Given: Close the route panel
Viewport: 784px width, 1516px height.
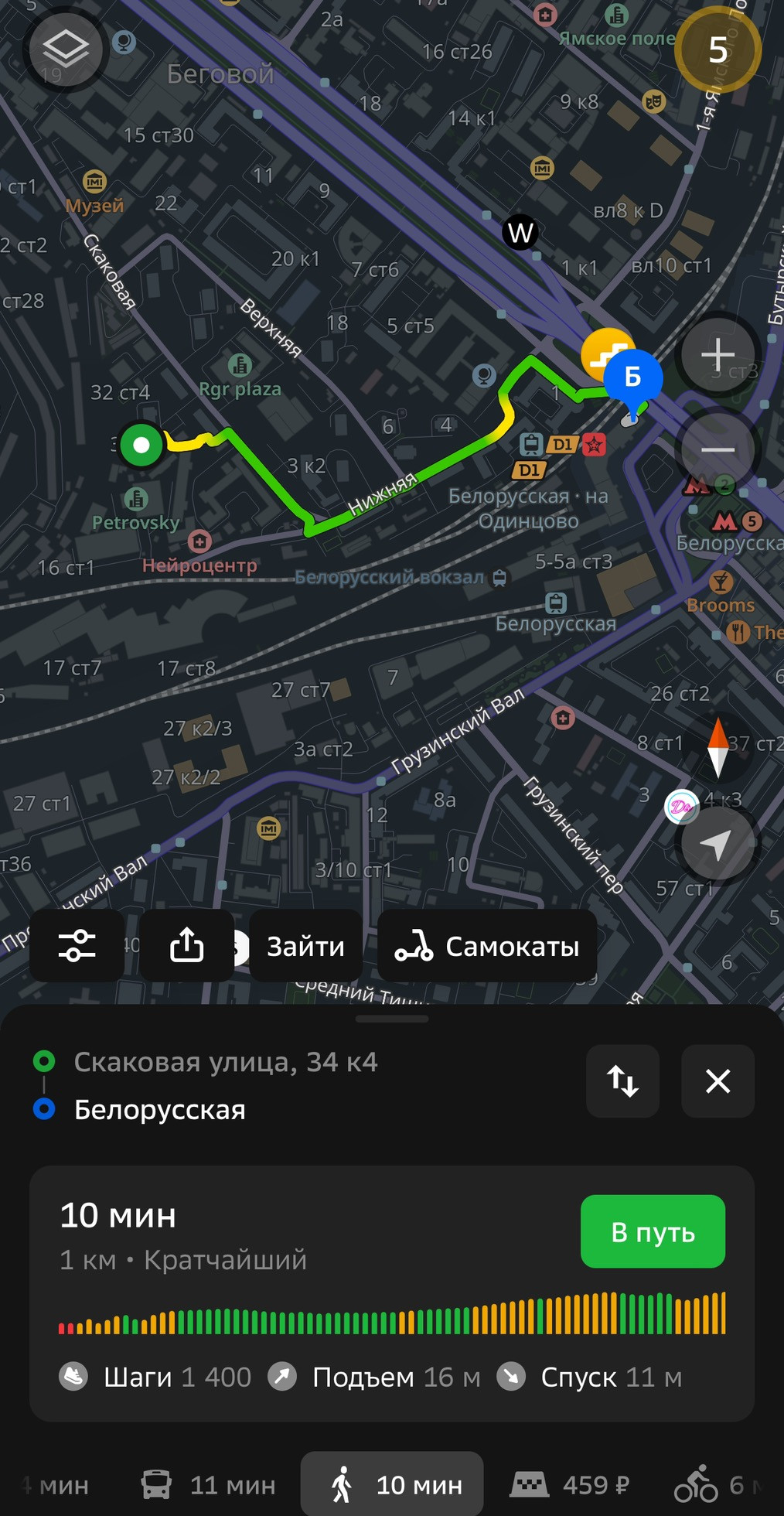Looking at the screenshot, I should 718,1081.
